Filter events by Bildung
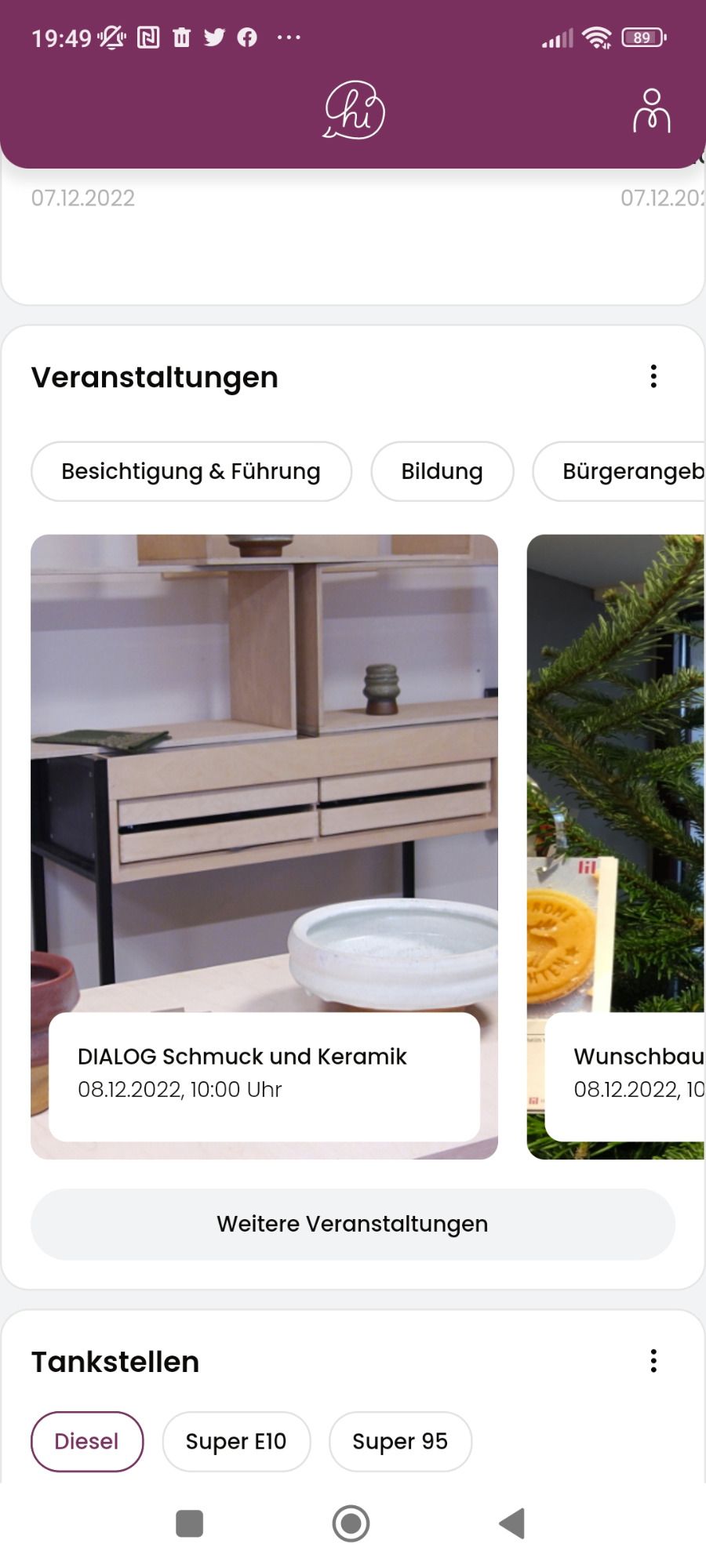This screenshot has height=1568, width=706. click(442, 471)
